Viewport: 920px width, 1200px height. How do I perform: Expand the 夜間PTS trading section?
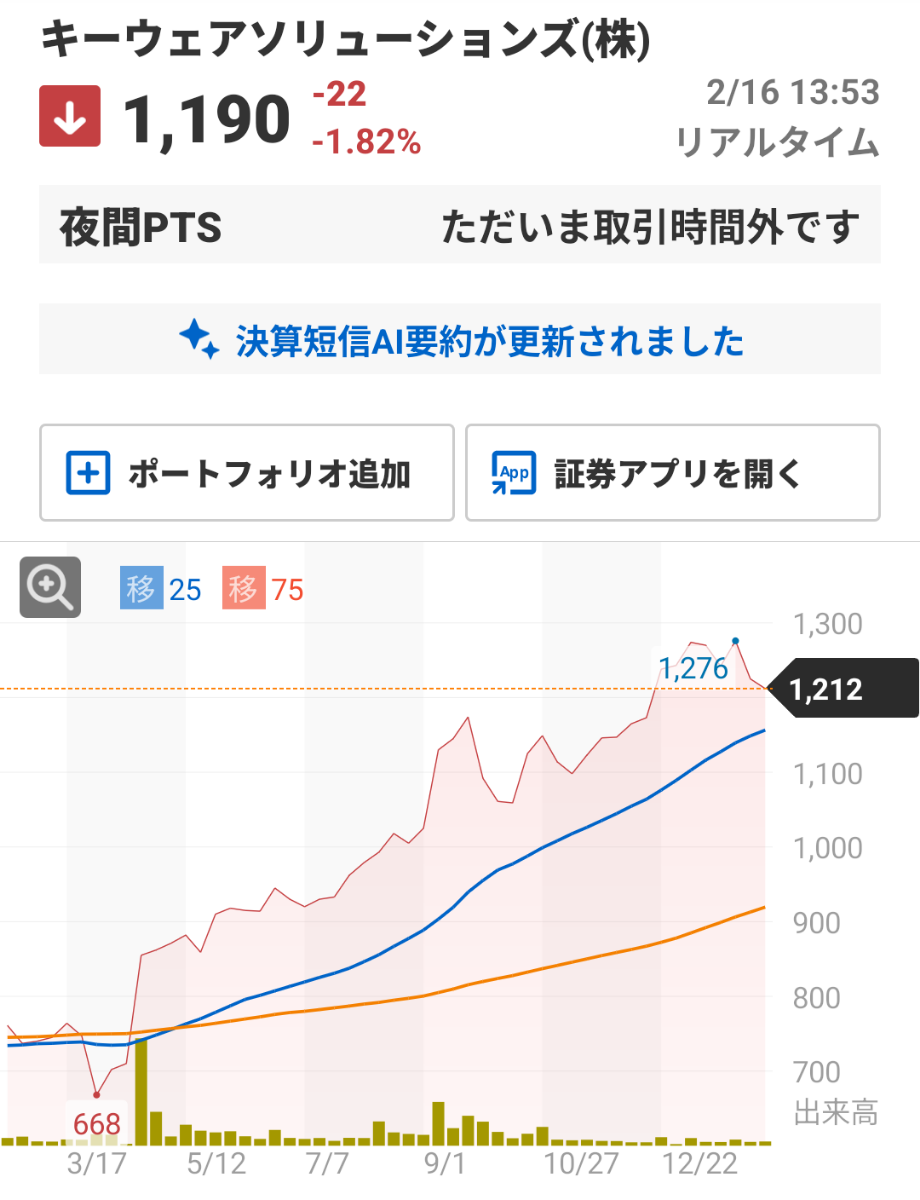(x=141, y=225)
